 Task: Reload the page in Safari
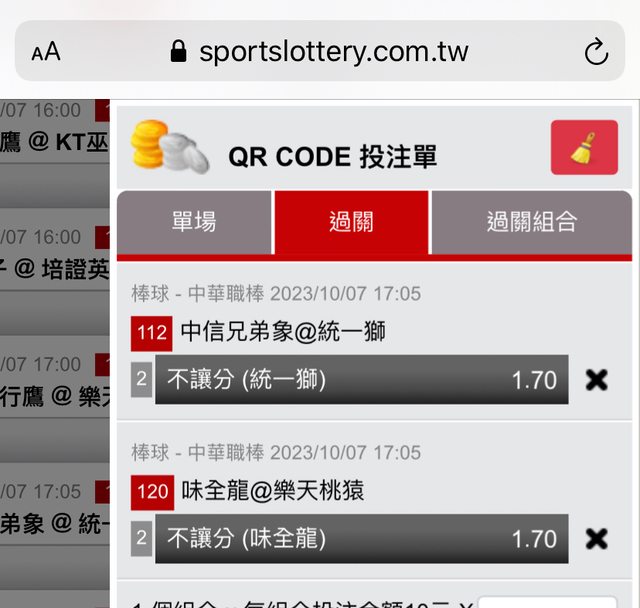point(596,52)
